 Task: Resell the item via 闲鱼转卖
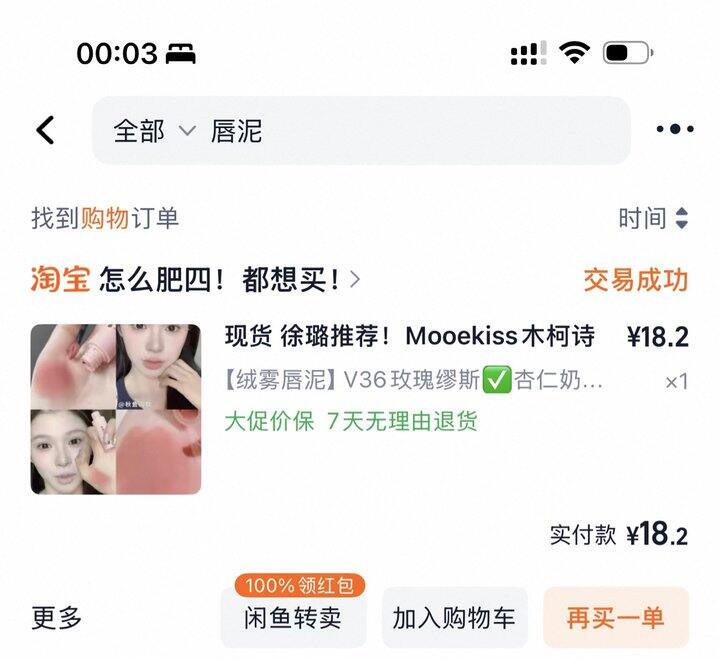293,618
